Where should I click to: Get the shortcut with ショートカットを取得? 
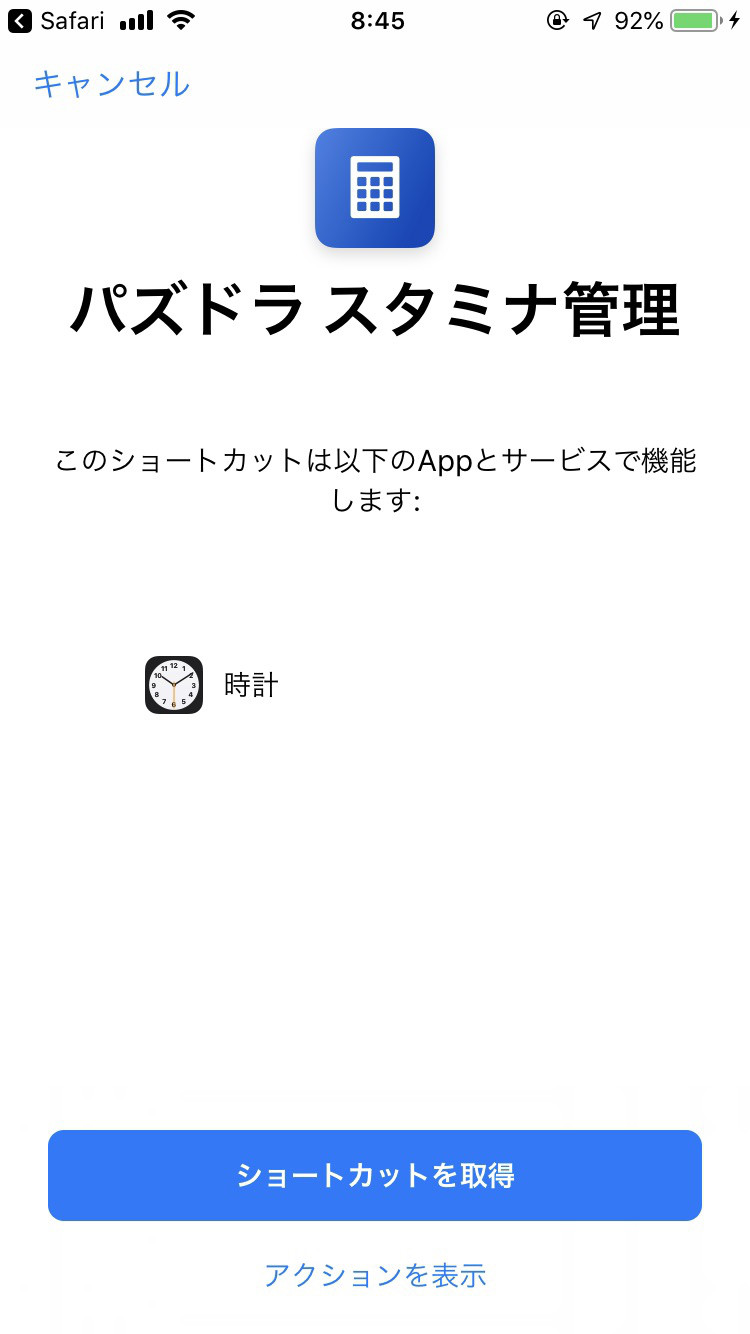pos(375,1175)
